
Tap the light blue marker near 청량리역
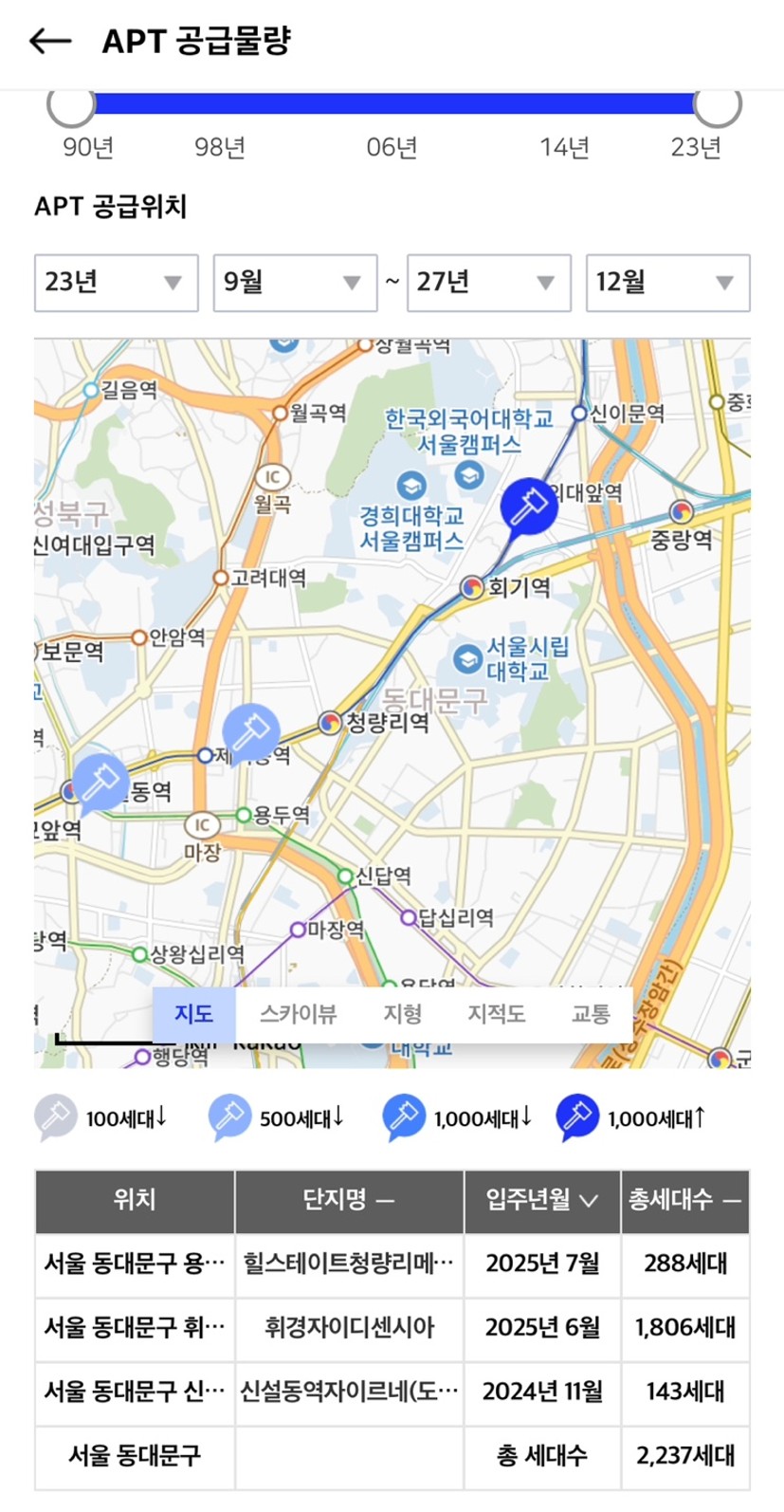(250, 731)
